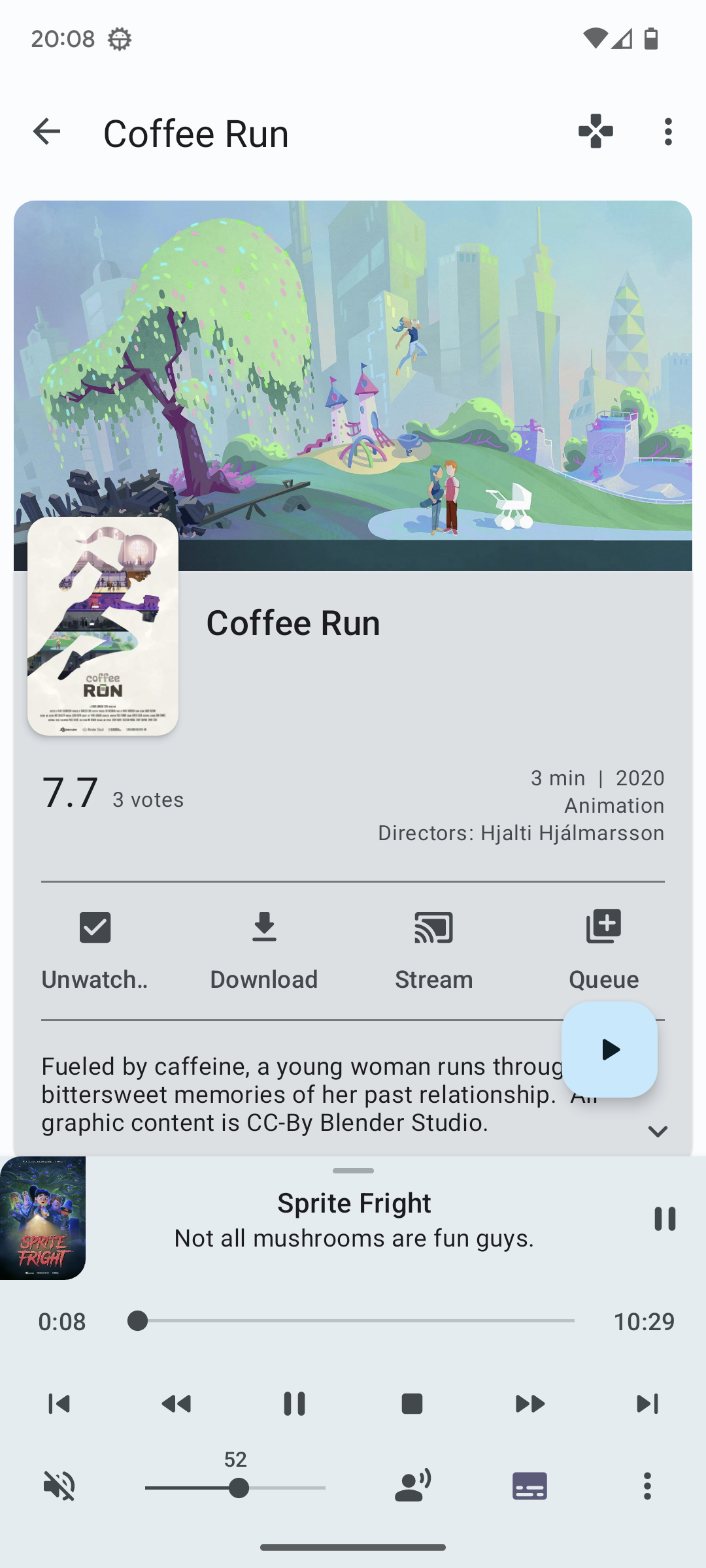This screenshot has width=706, height=1568.
Task: Open the top bar overflow menu
Action: 667,132
